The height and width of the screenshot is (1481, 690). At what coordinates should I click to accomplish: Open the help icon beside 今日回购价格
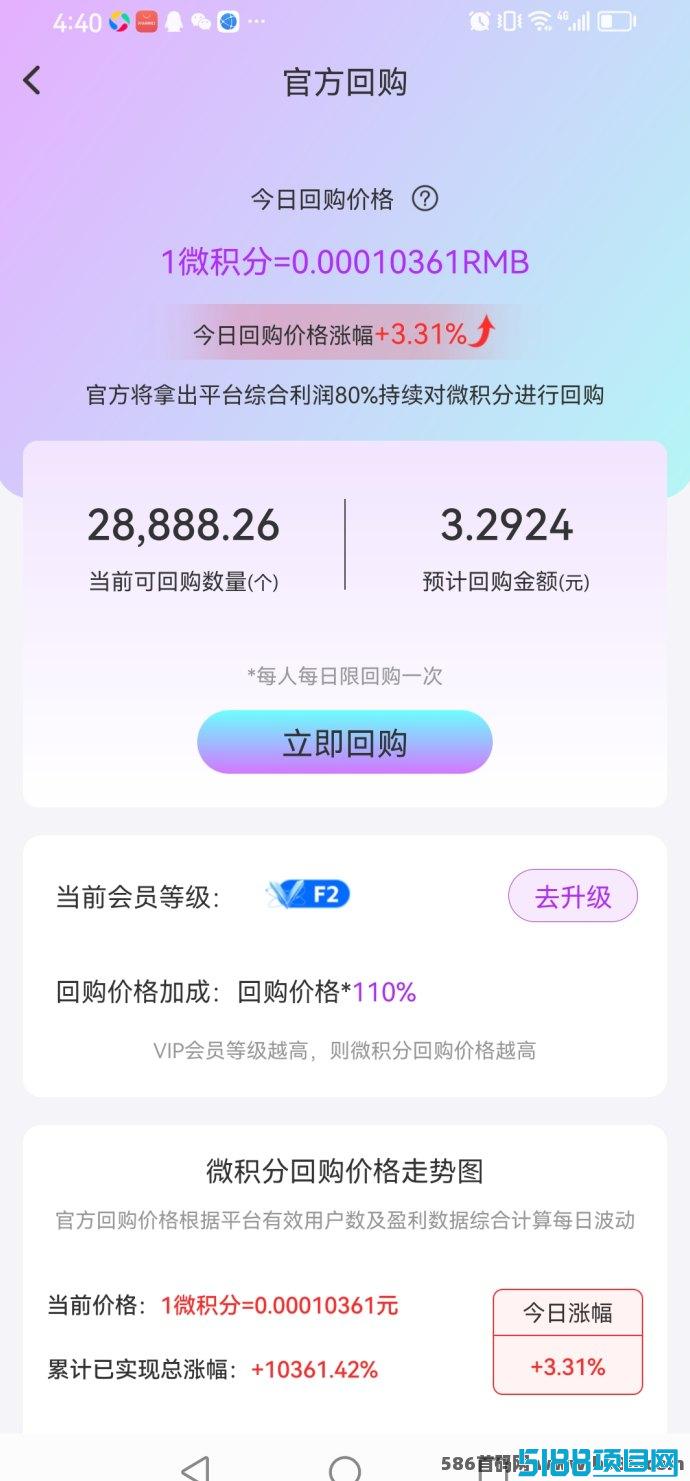pos(425,199)
